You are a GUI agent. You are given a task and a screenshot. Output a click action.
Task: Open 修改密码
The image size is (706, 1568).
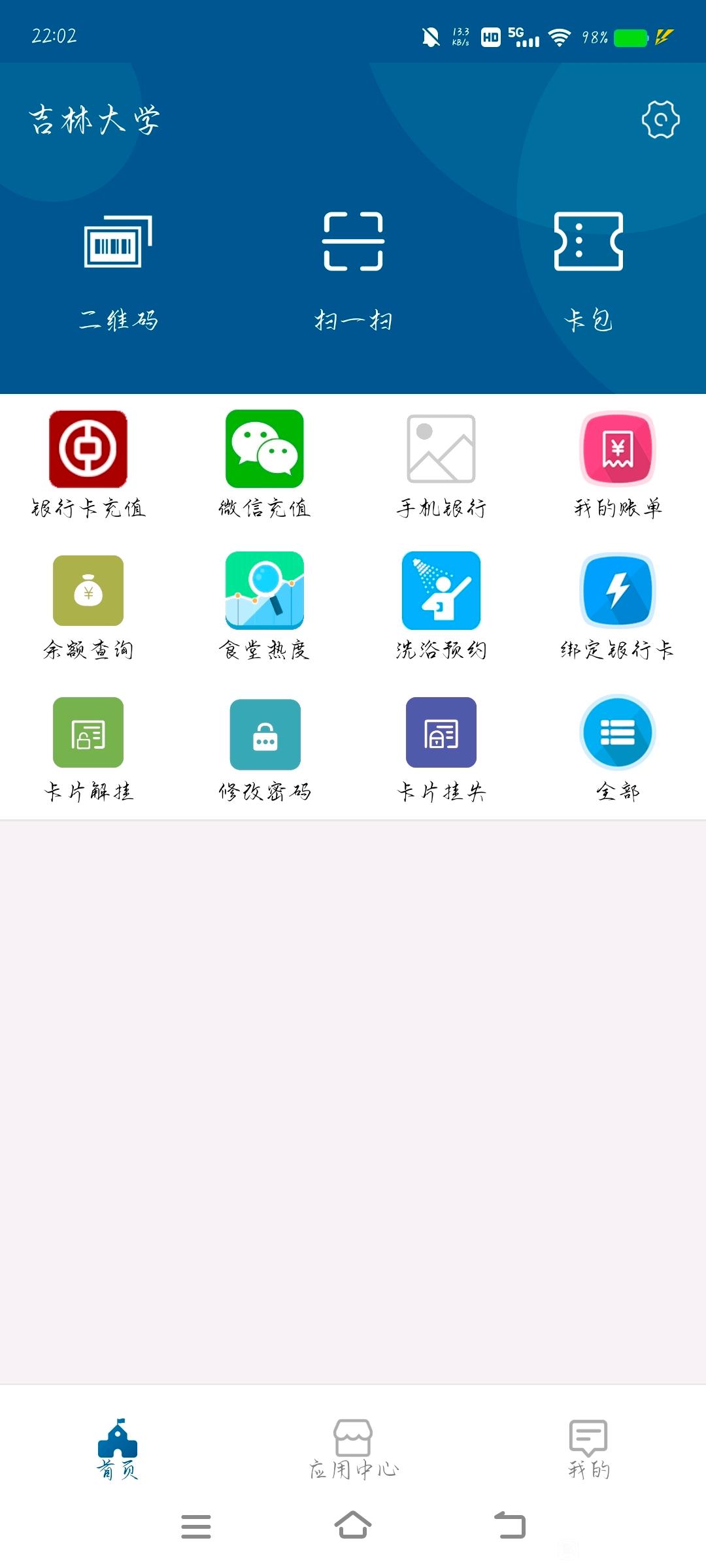pos(265,749)
